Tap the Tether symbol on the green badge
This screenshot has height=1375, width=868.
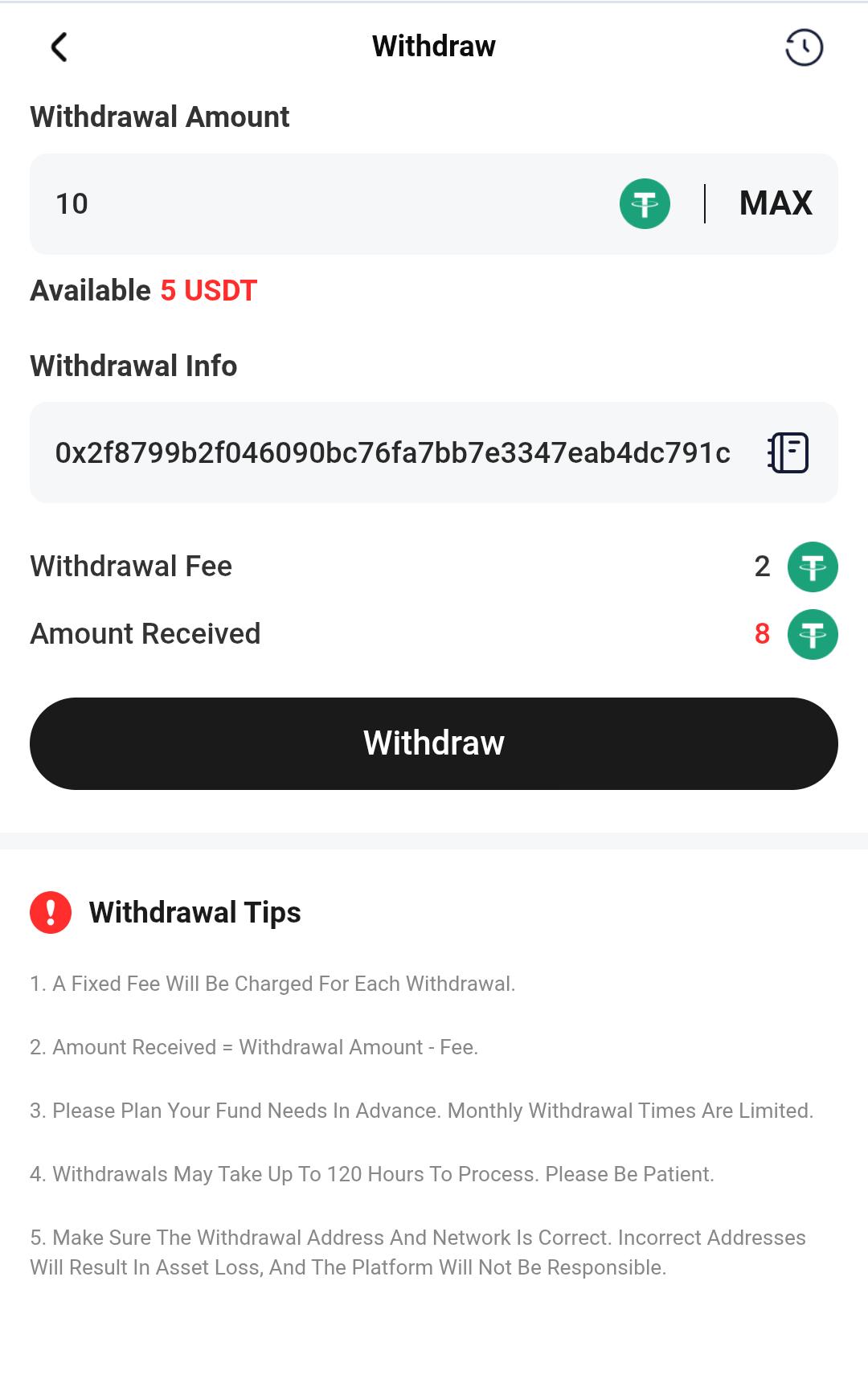(x=643, y=203)
